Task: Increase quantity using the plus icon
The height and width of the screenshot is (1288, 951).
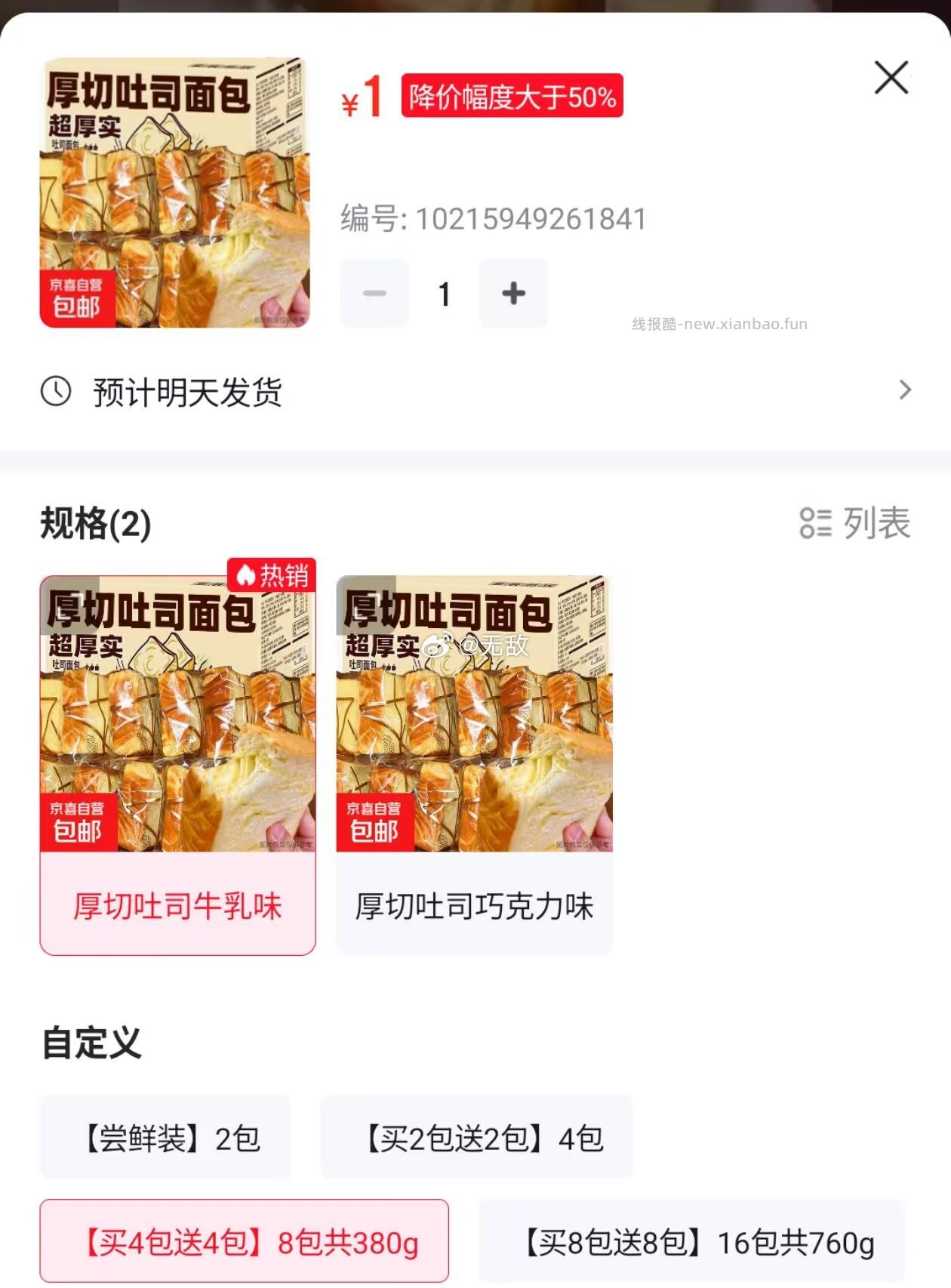Action: tap(513, 294)
